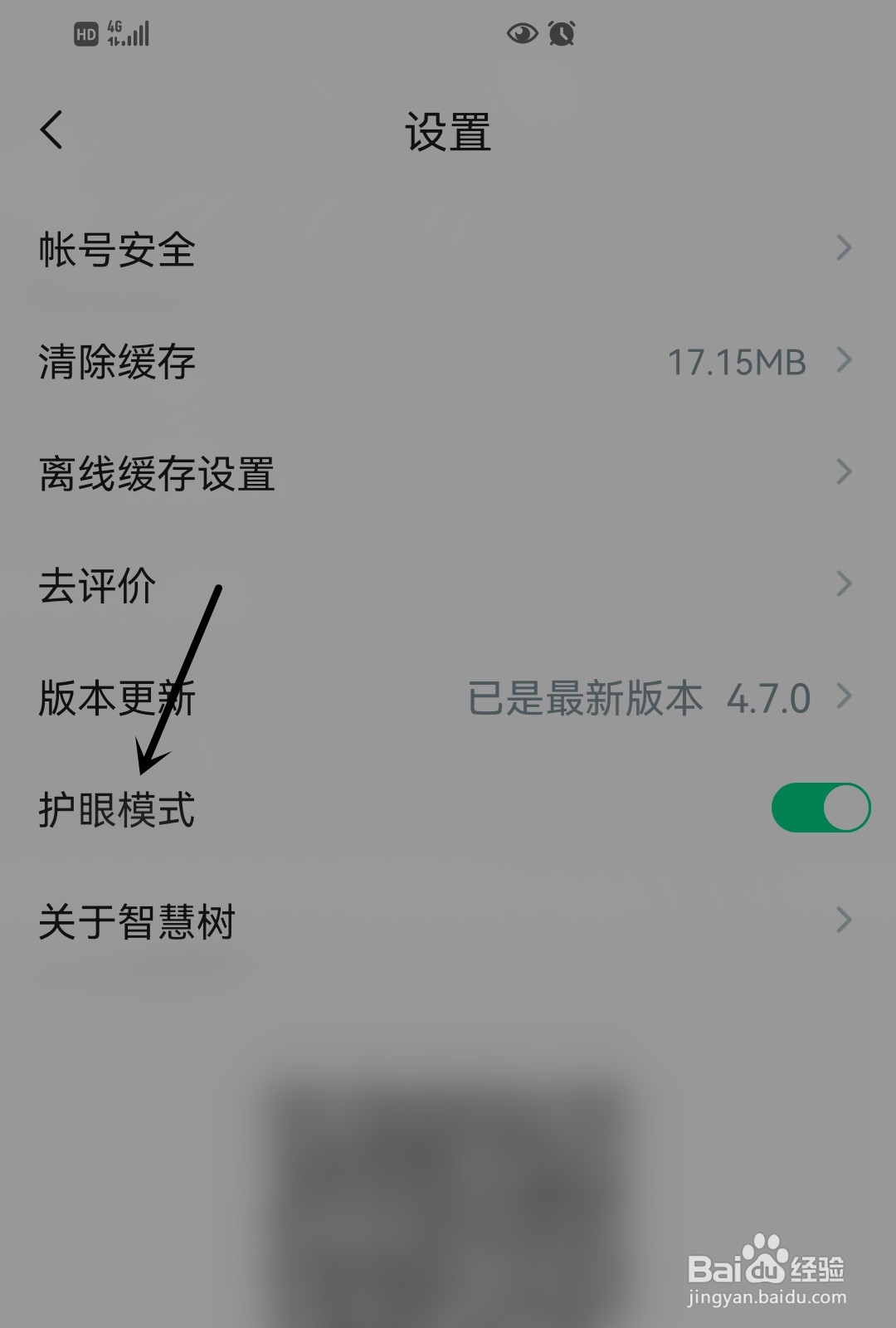Expand 离线缓存设置 via its chevron
This screenshot has height=1328, width=896.
pos(845,473)
